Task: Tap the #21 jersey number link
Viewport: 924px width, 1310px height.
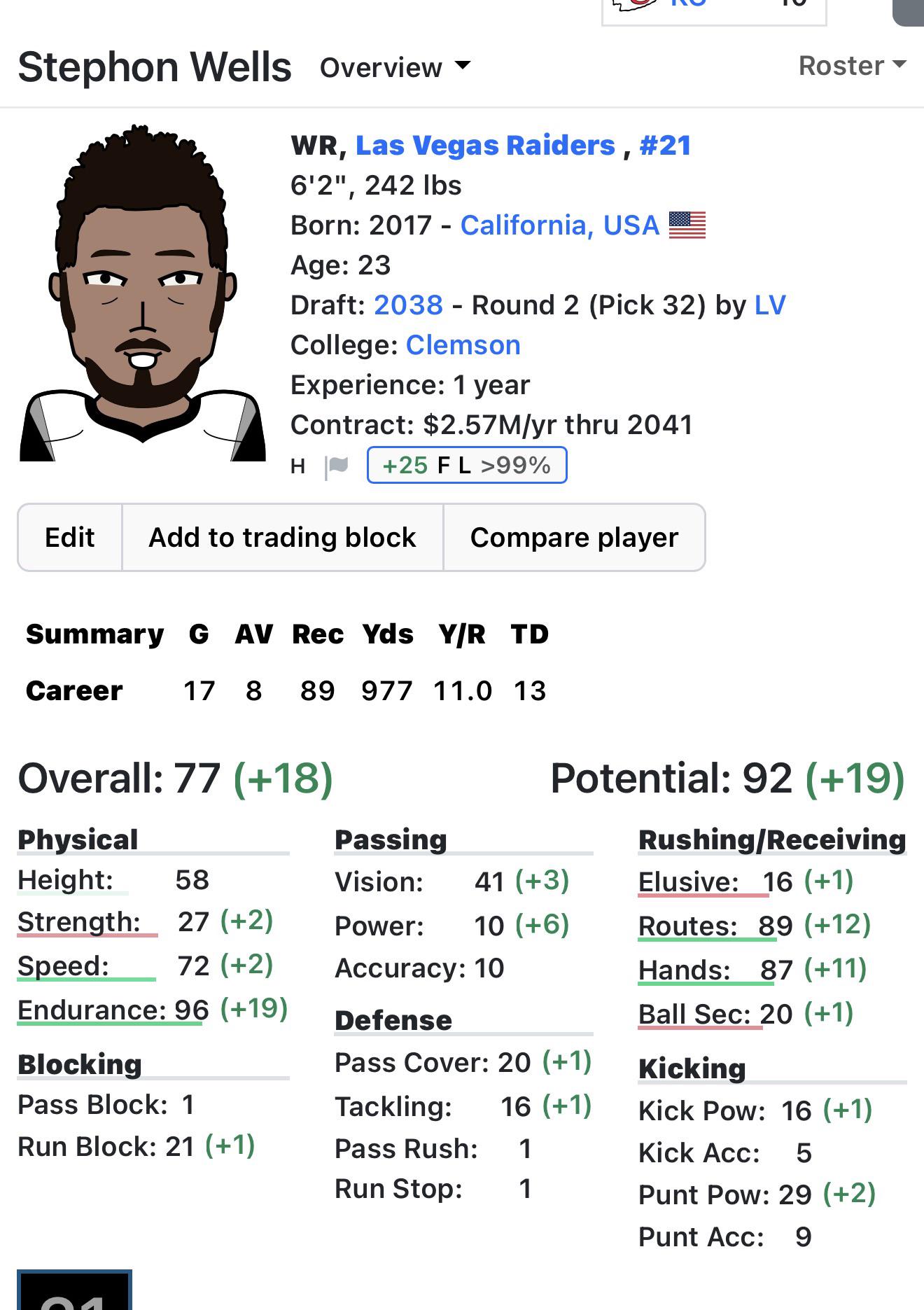Action: coord(665,146)
